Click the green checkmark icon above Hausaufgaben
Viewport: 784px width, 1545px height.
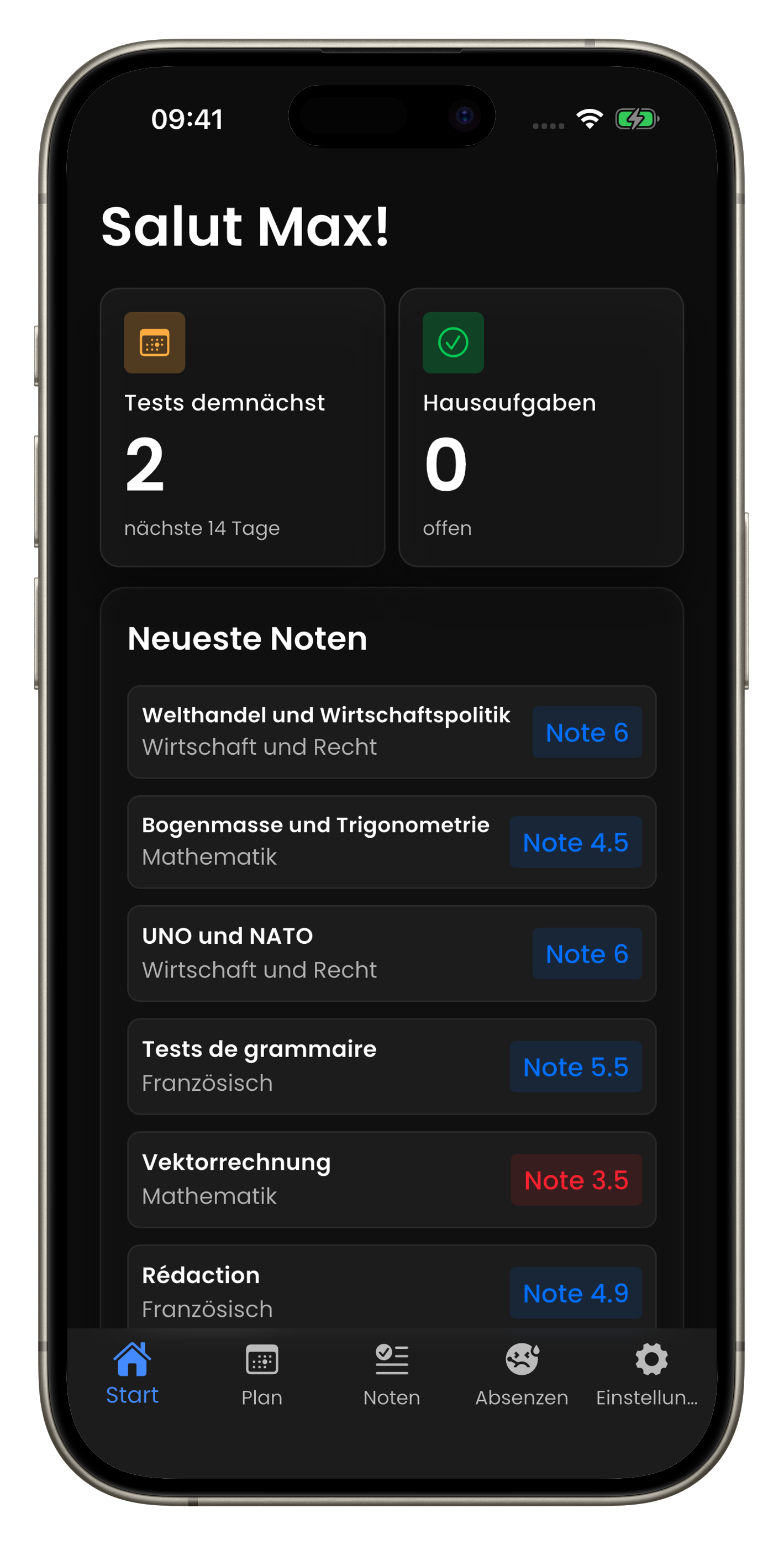[453, 343]
